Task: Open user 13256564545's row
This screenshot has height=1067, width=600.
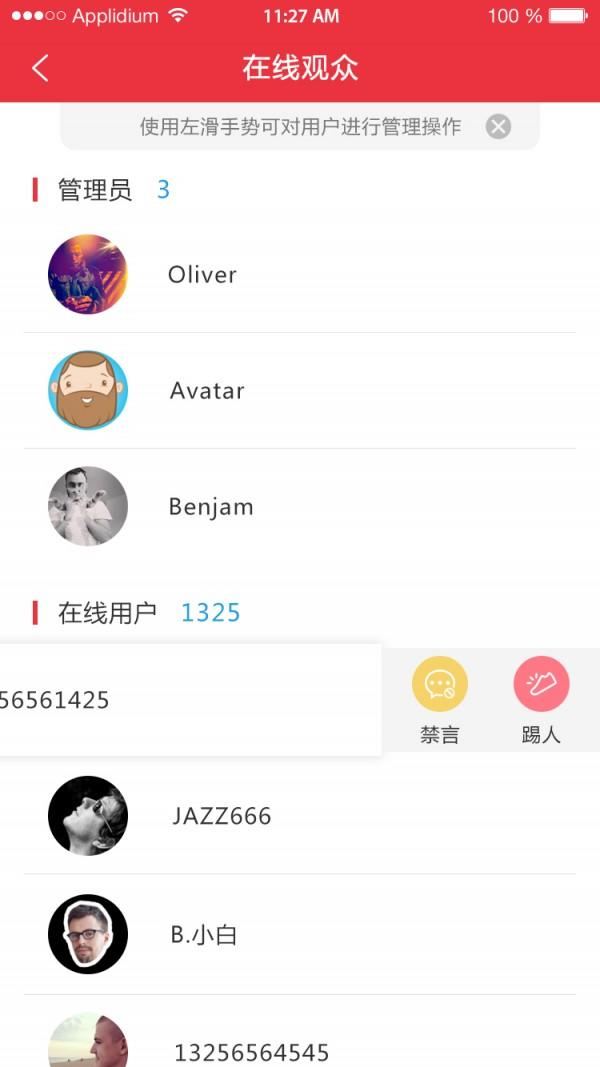Action: (300, 1045)
